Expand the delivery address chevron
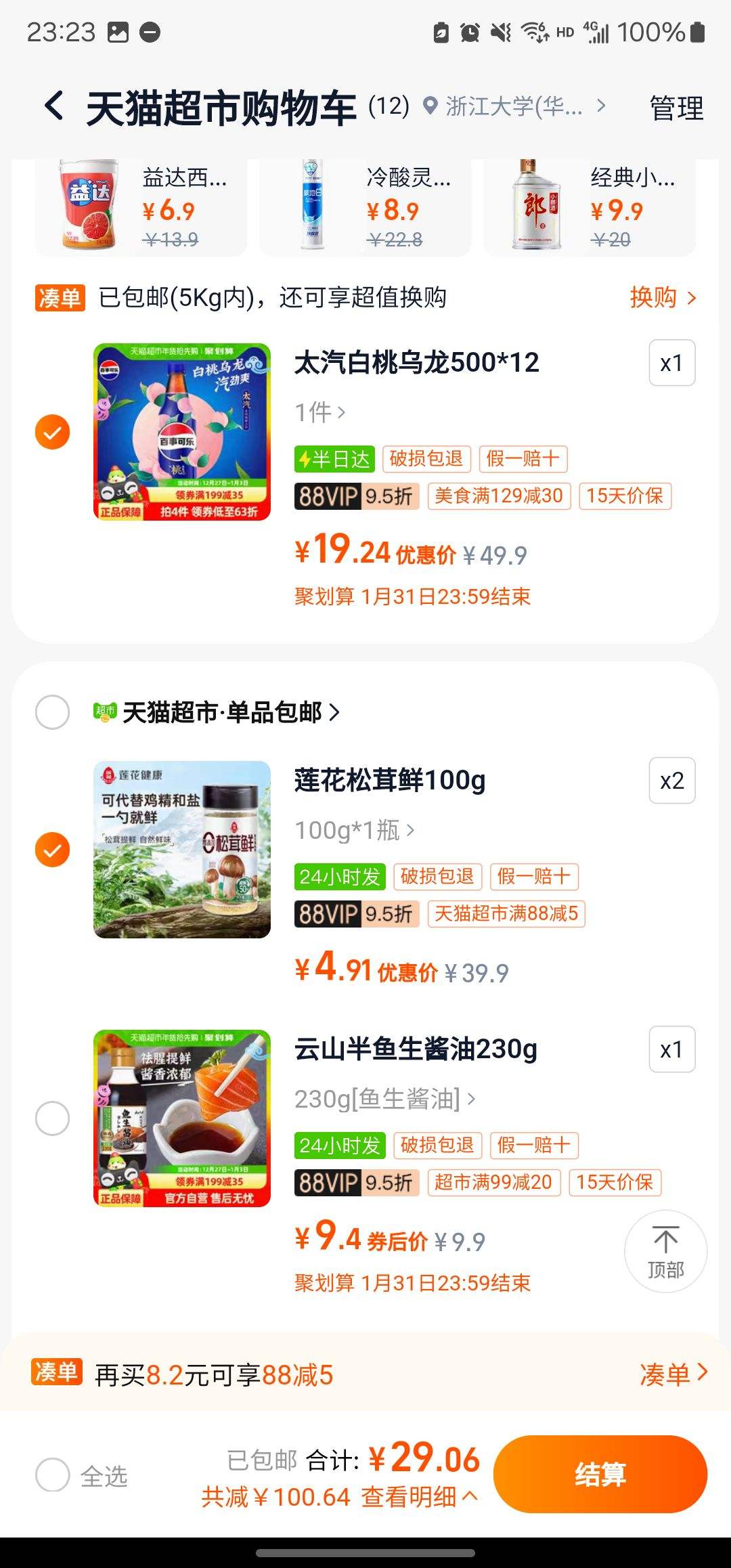The height and width of the screenshot is (1568, 731). (601, 106)
